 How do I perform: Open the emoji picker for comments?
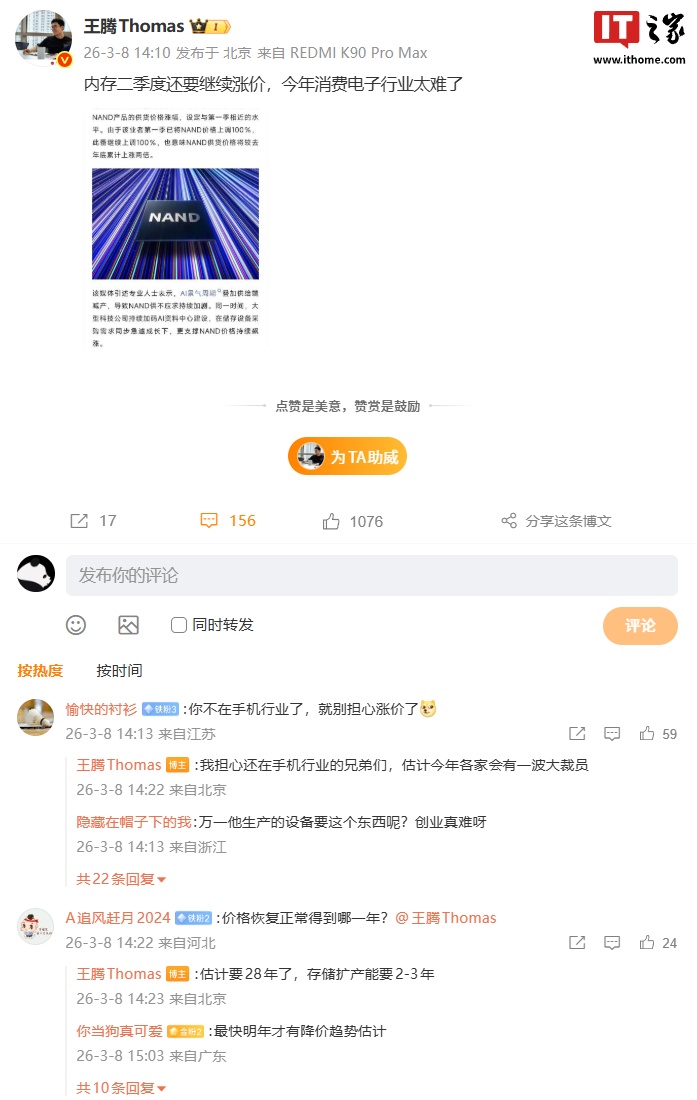(x=76, y=625)
